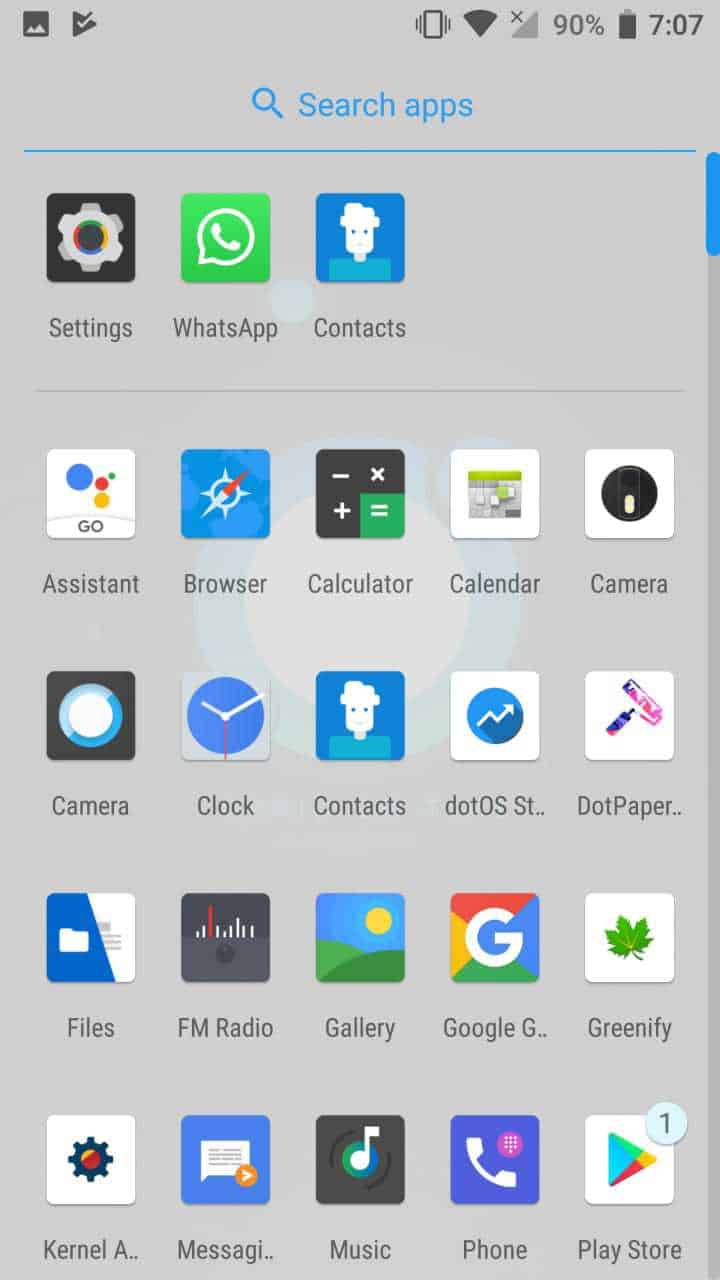Launch WhatsApp
The image size is (720, 1280).
tap(225, 238)
